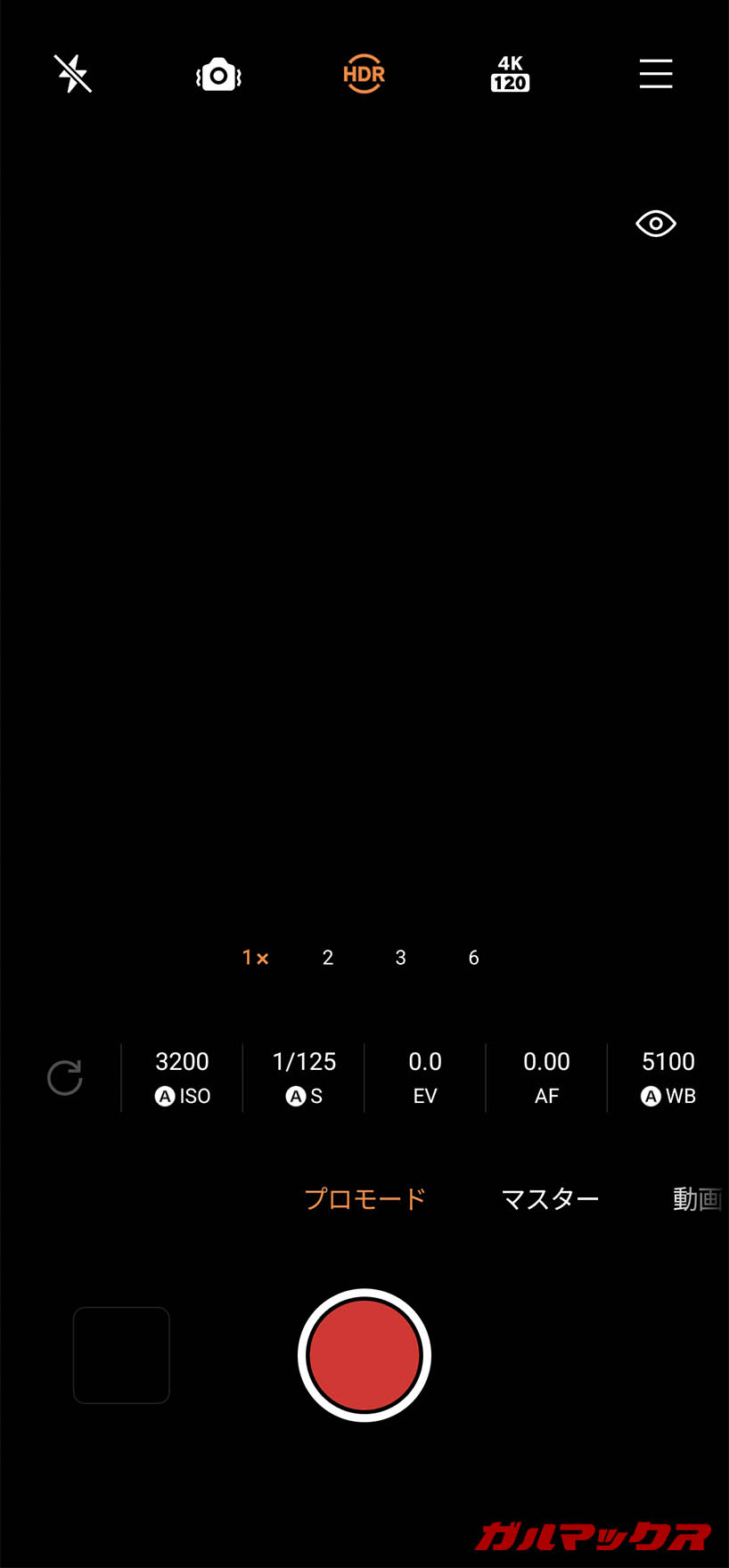The height and width of the screenshot is (1568, 729).
Task: Adjust the 1/125 shutter speed setting
Action: click(x=304, y=1078)
